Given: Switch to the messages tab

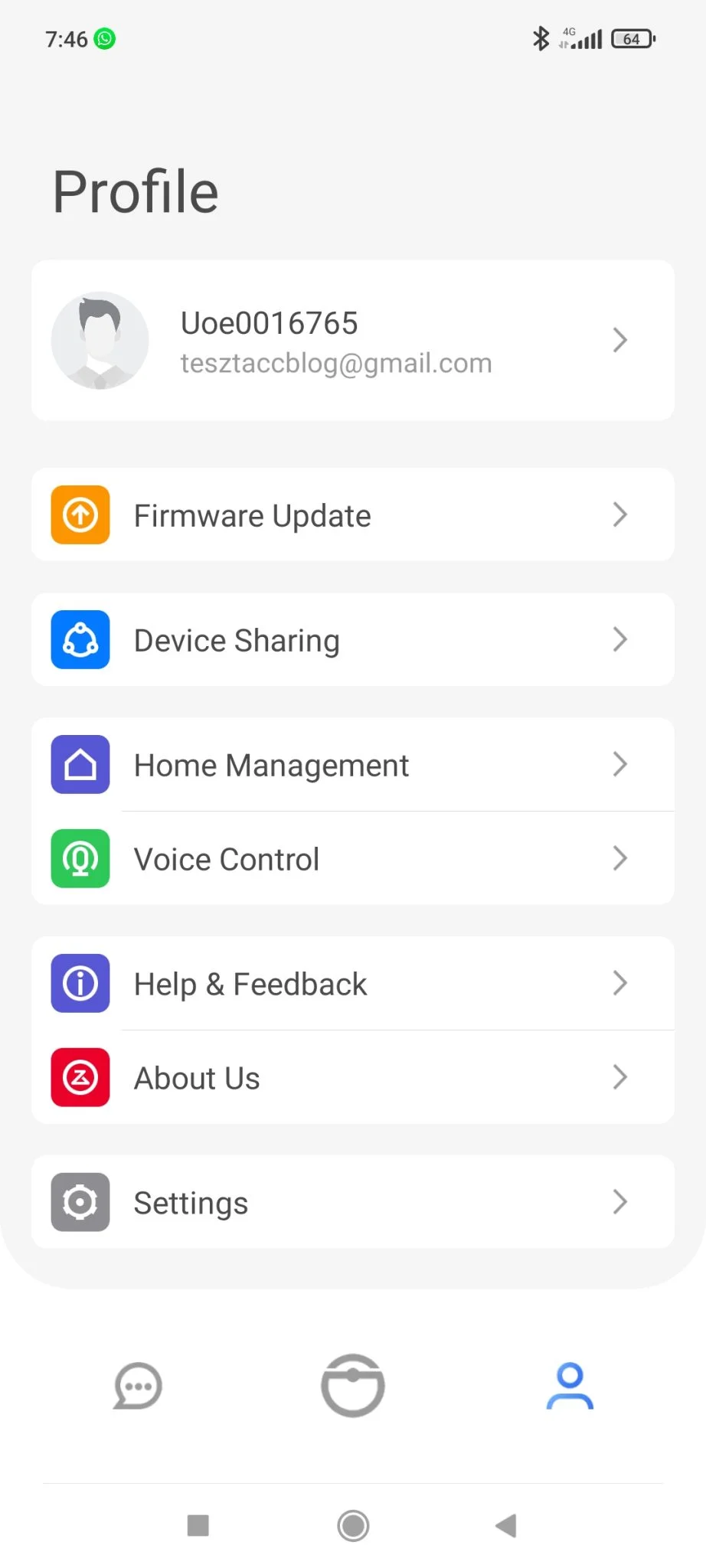Looking at the screenshot, I should 138,1386.
